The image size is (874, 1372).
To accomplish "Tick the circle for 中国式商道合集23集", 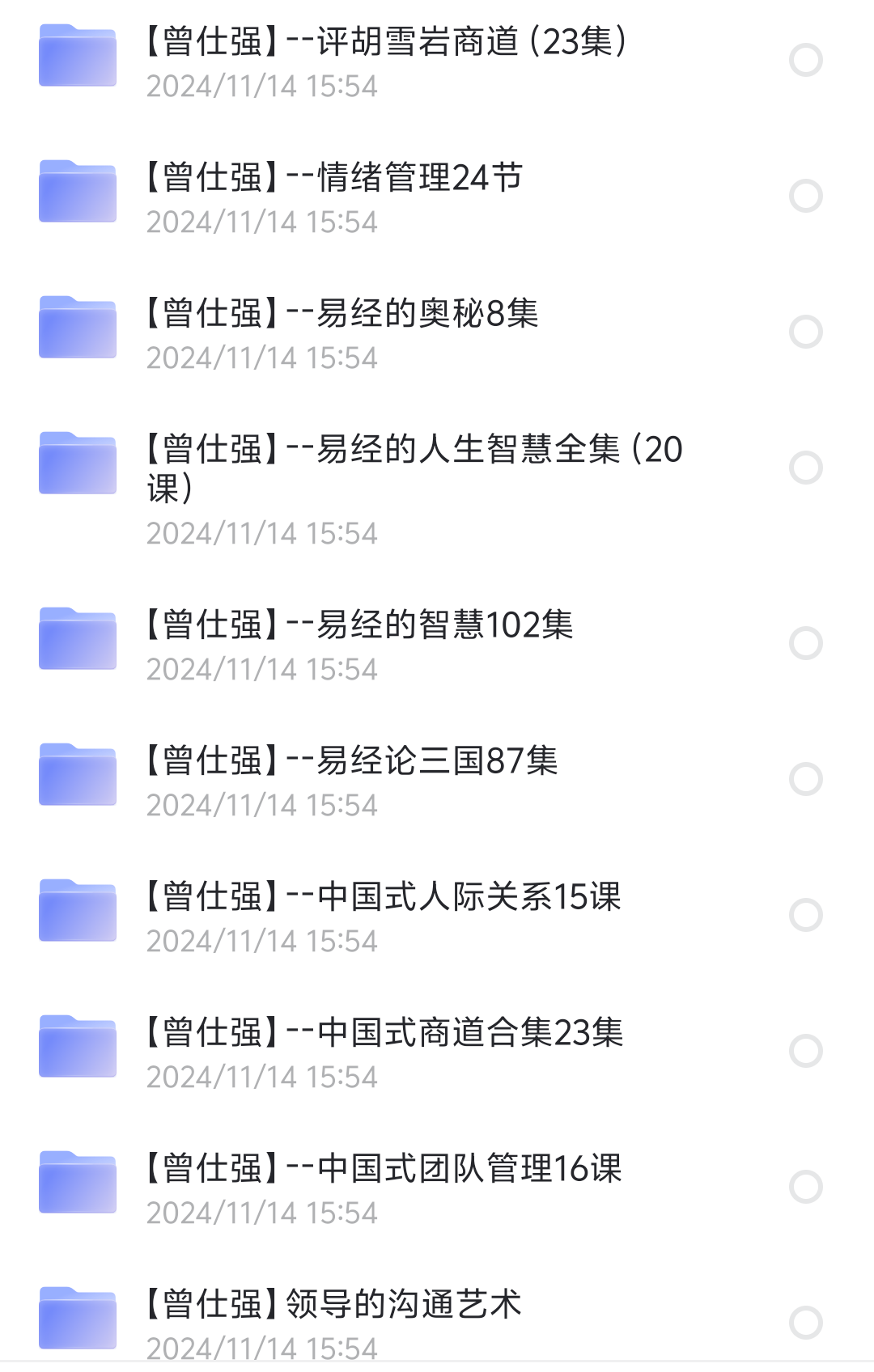I will point(806,1052).
